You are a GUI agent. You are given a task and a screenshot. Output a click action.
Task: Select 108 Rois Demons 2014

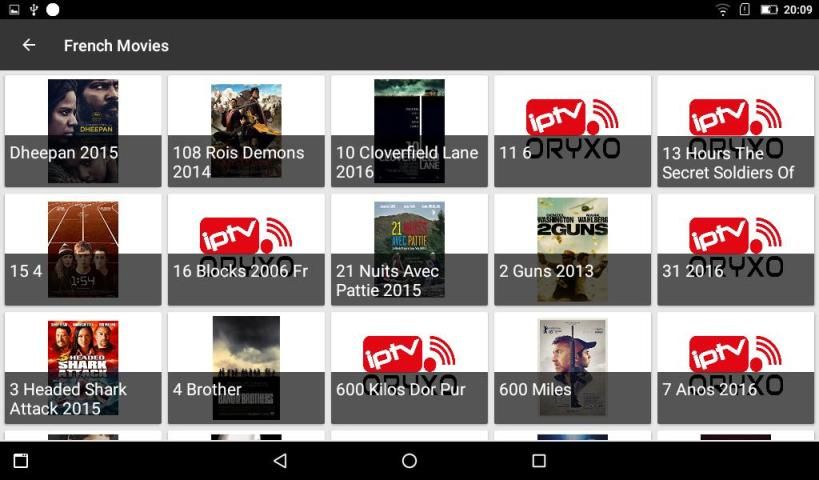coord(246,131)
